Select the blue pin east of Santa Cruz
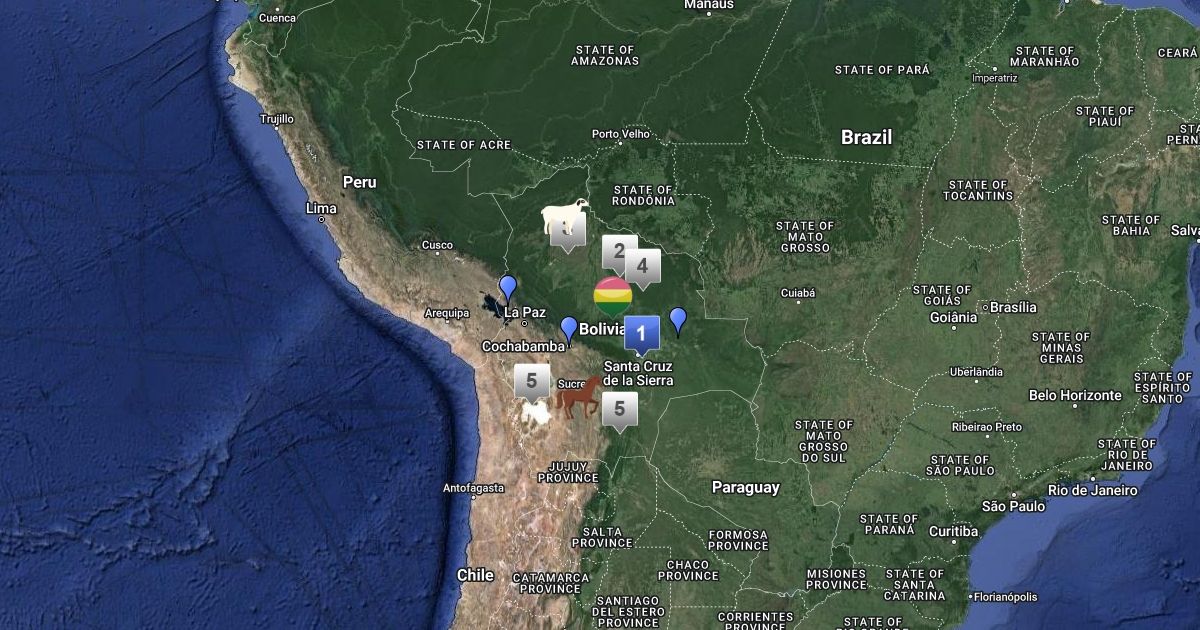The image size is (1200, 630). tap(678, 319)
